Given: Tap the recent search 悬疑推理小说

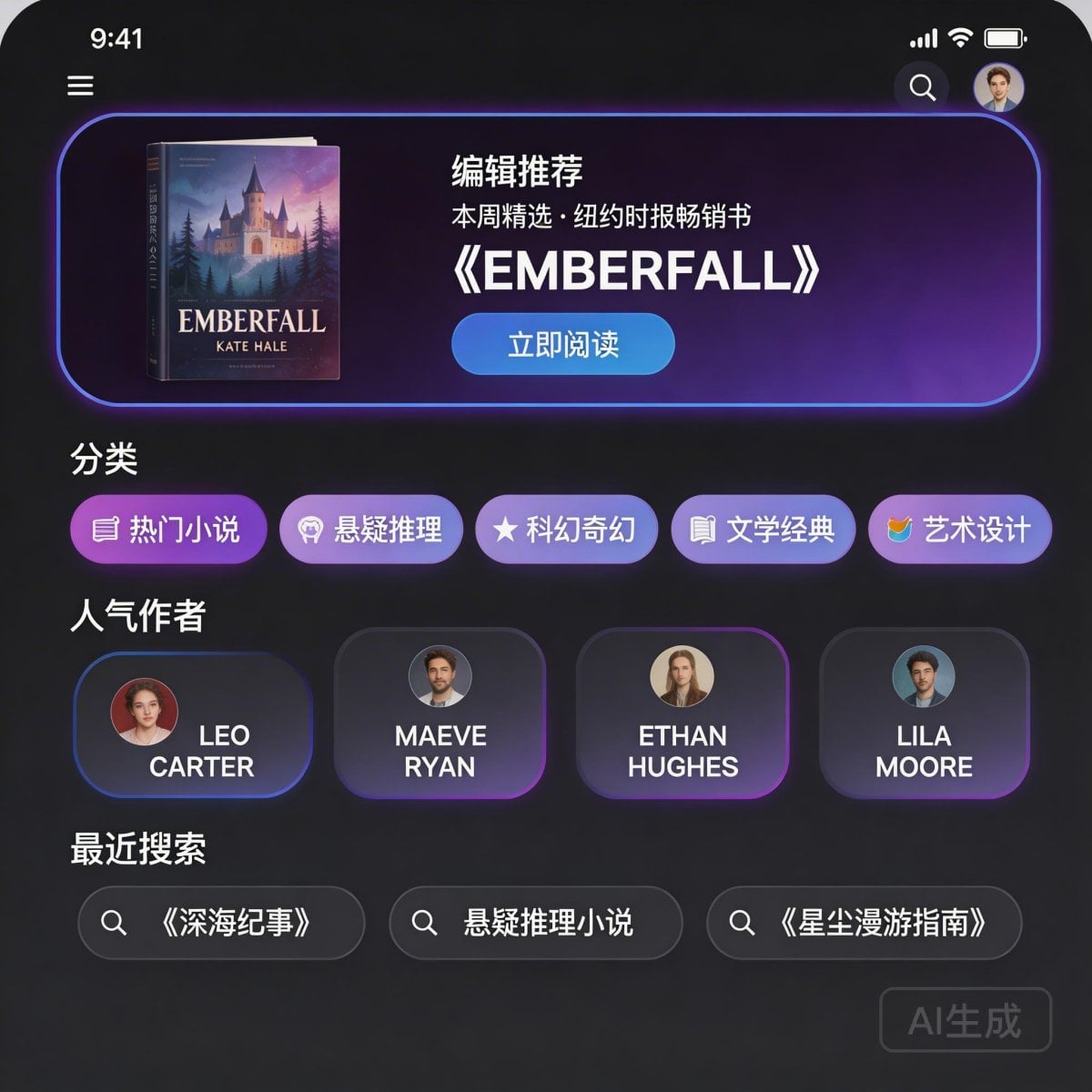Looking at the screenshot, I should tap(535, 923).
